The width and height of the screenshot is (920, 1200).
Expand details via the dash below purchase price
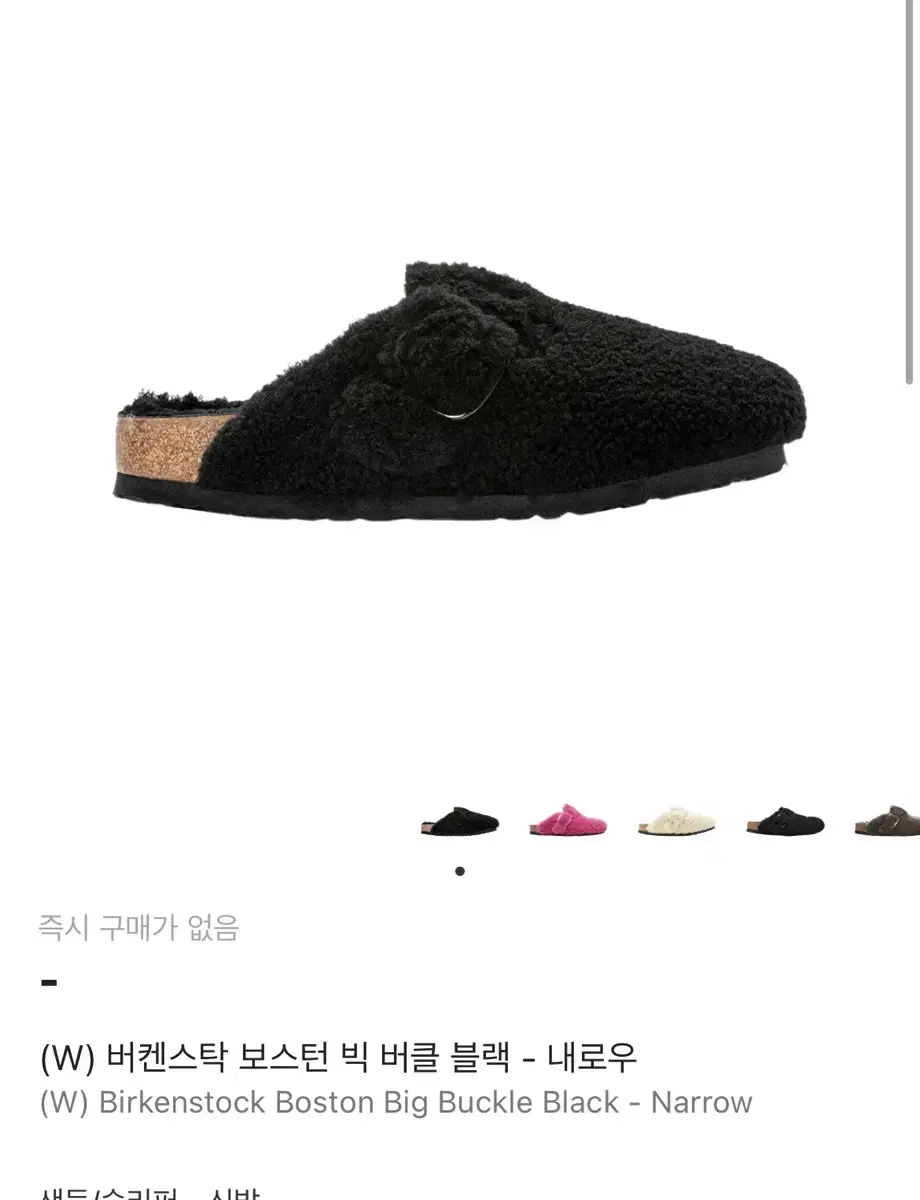(x=48, y=982)
